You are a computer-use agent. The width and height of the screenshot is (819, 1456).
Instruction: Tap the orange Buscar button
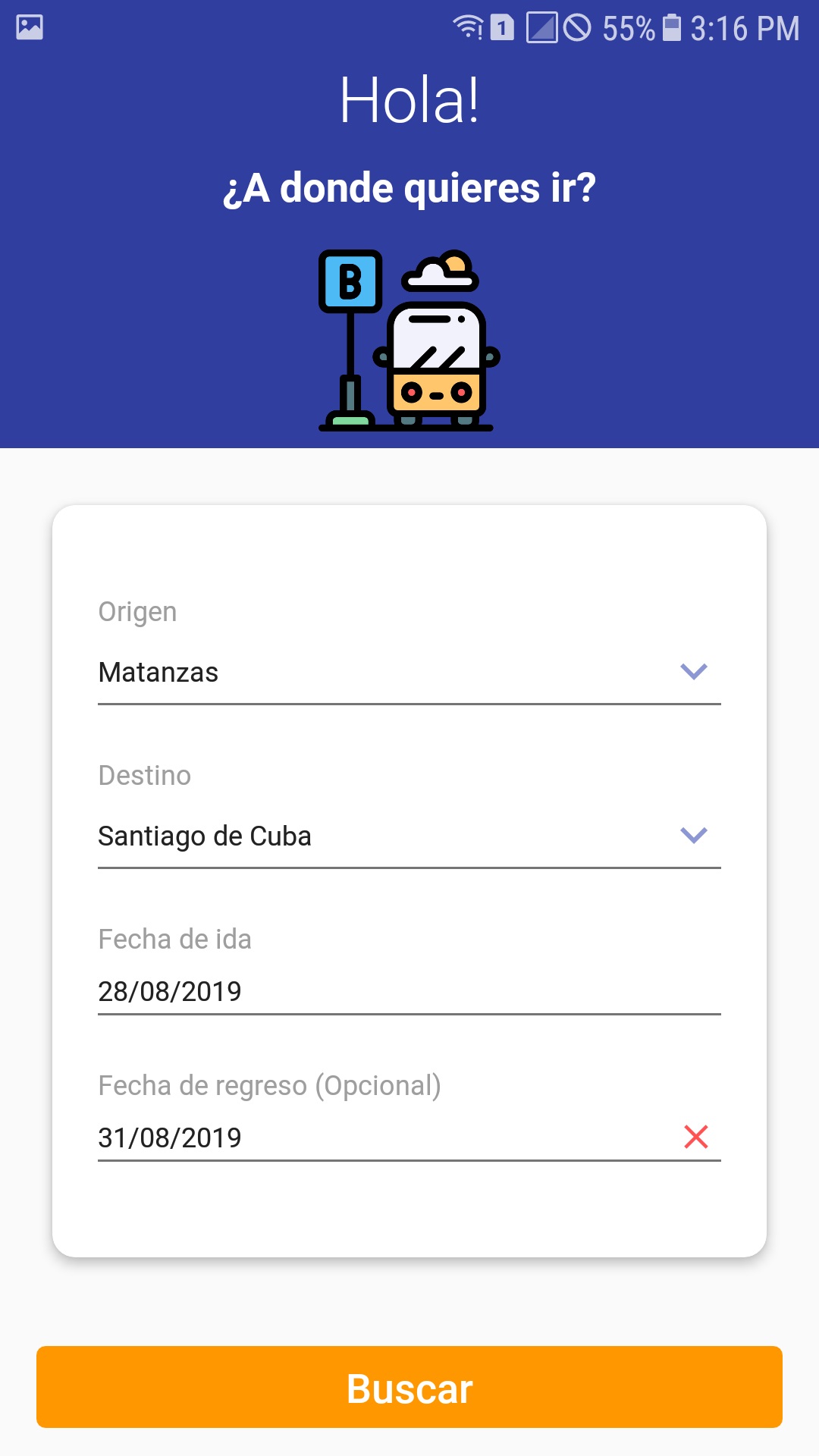click(x=409, y=1388)
